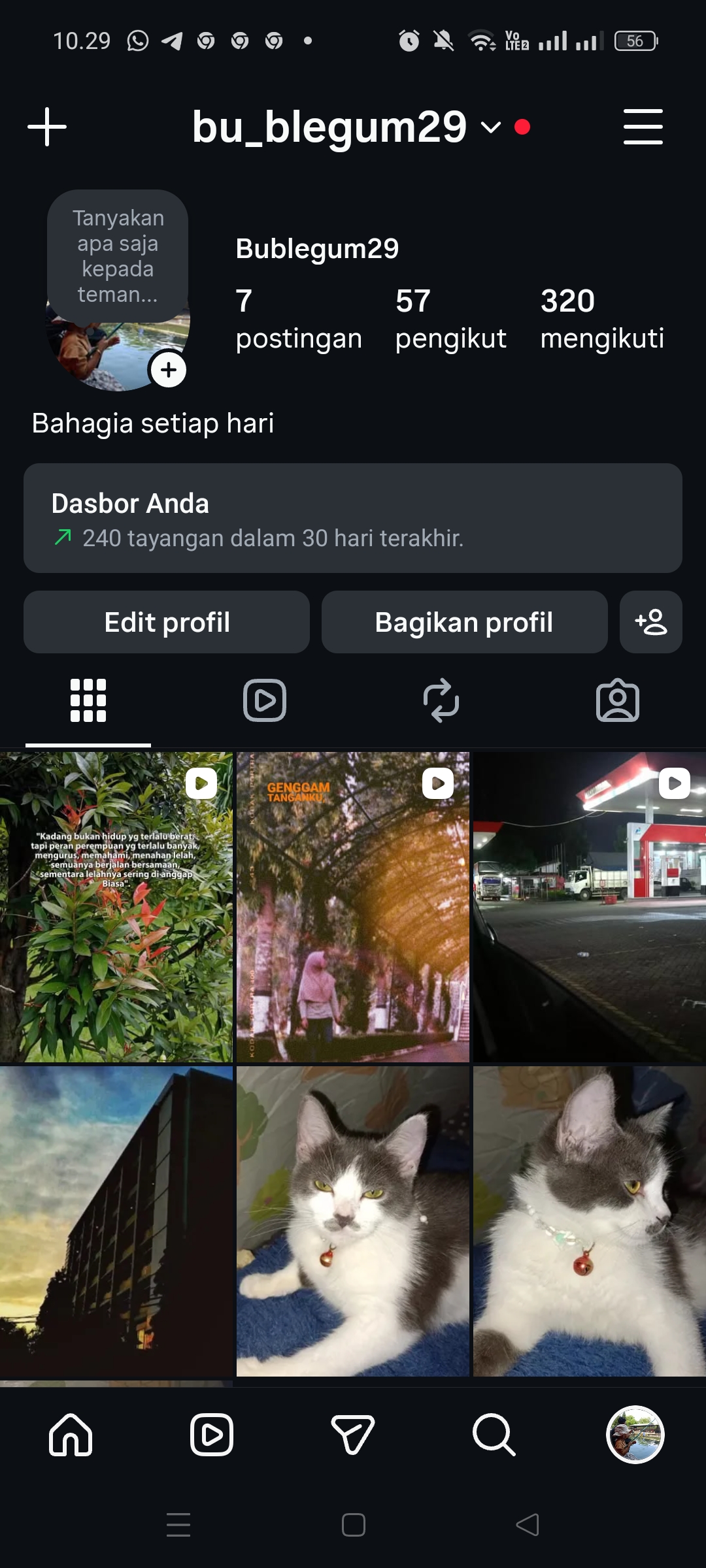The width and height of the screenshot is (706, 1568).
Task: View the 57 pengikut list
Action: (x=450, y=319)
